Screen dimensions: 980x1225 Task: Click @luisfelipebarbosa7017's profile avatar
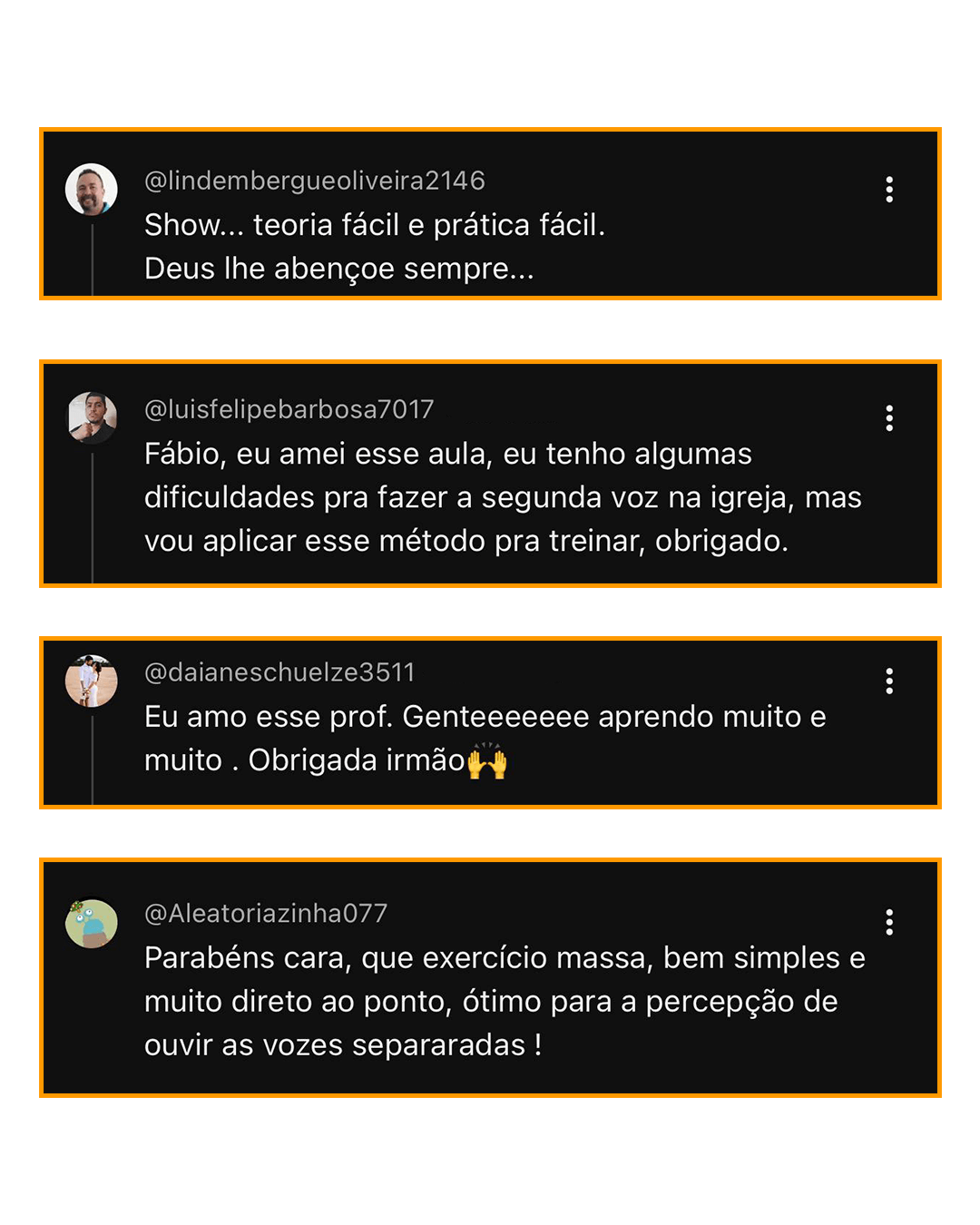92,418
